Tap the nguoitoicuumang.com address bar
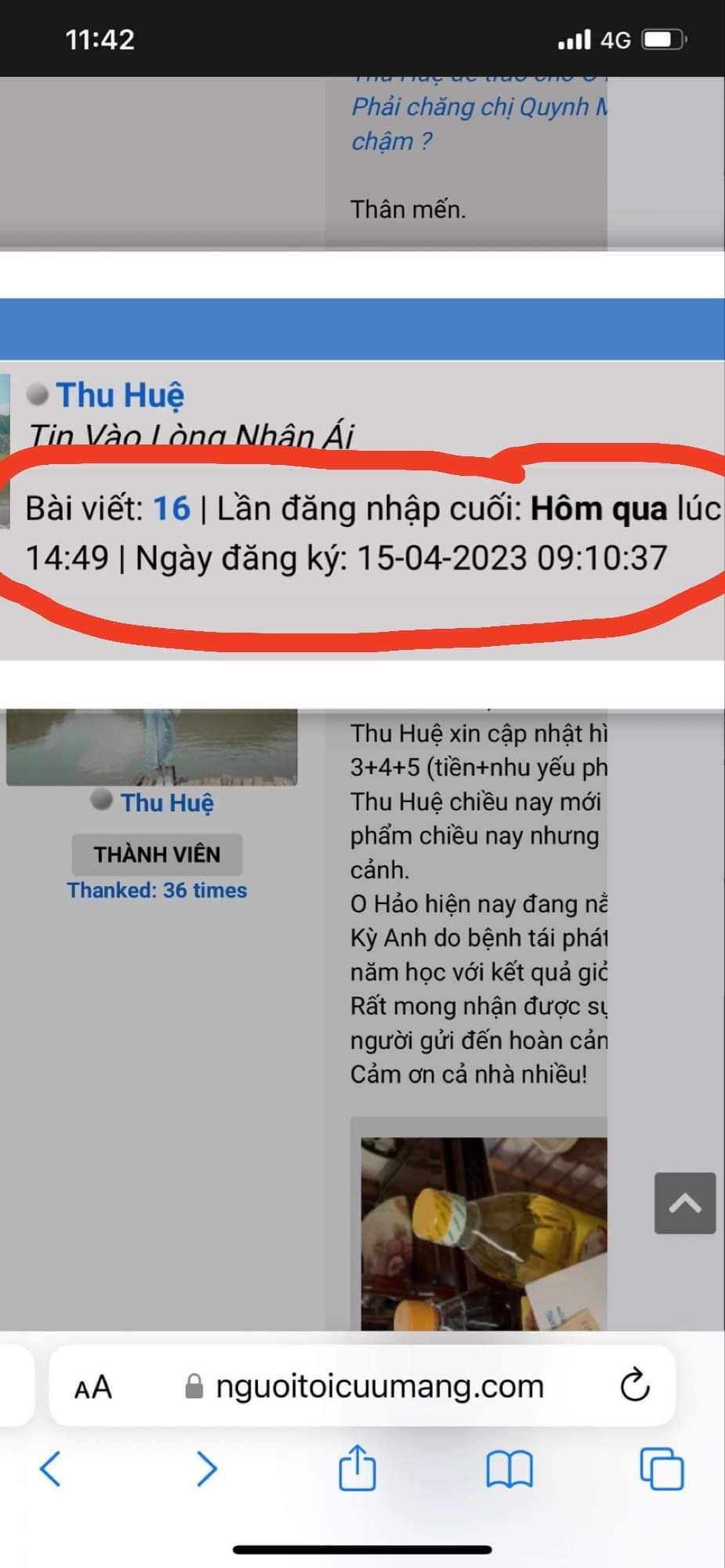This screenshot has width=725, height=1568. pyautogui.click(x=379, y=1387)
